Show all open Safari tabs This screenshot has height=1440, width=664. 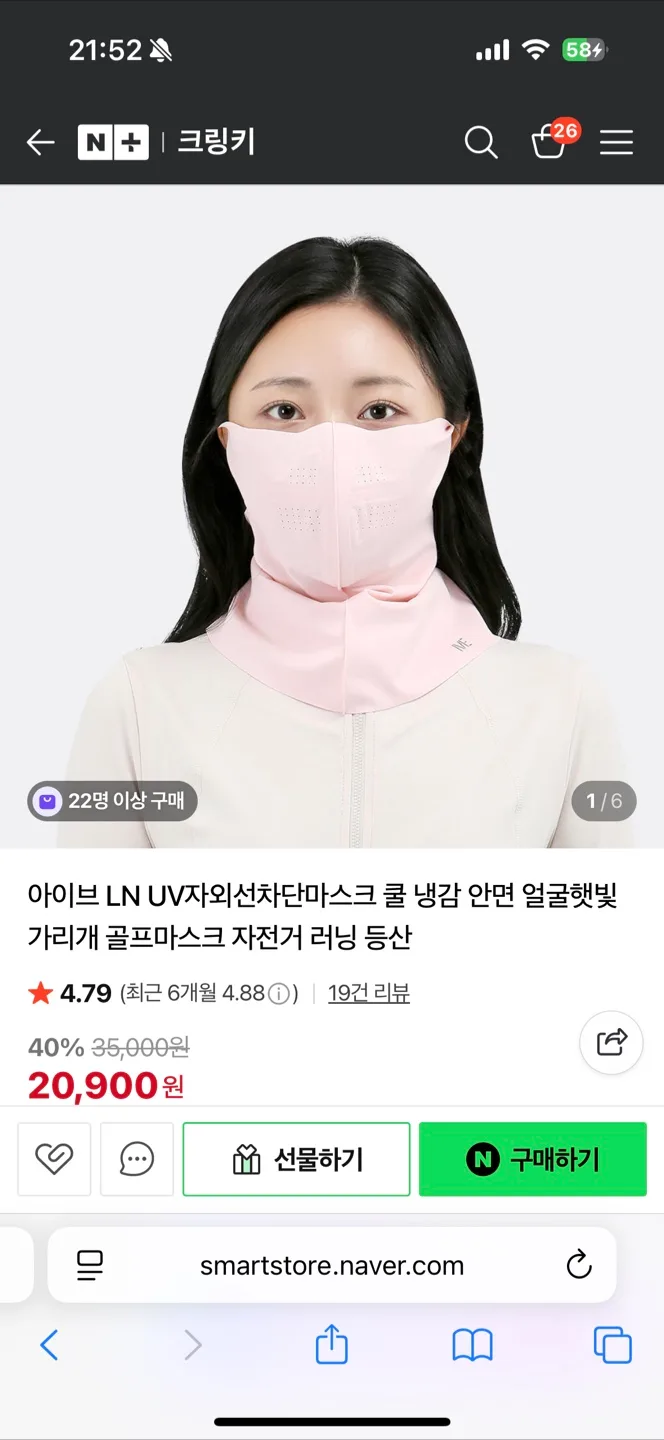[612, 1345]
